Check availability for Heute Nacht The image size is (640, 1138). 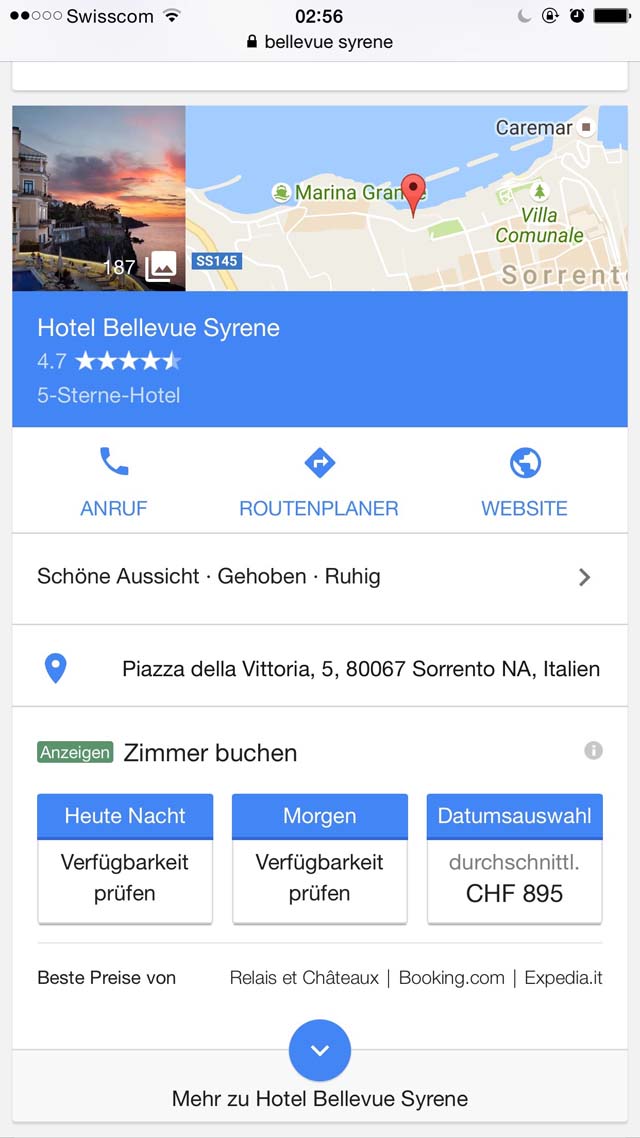[x=125, y=859]
